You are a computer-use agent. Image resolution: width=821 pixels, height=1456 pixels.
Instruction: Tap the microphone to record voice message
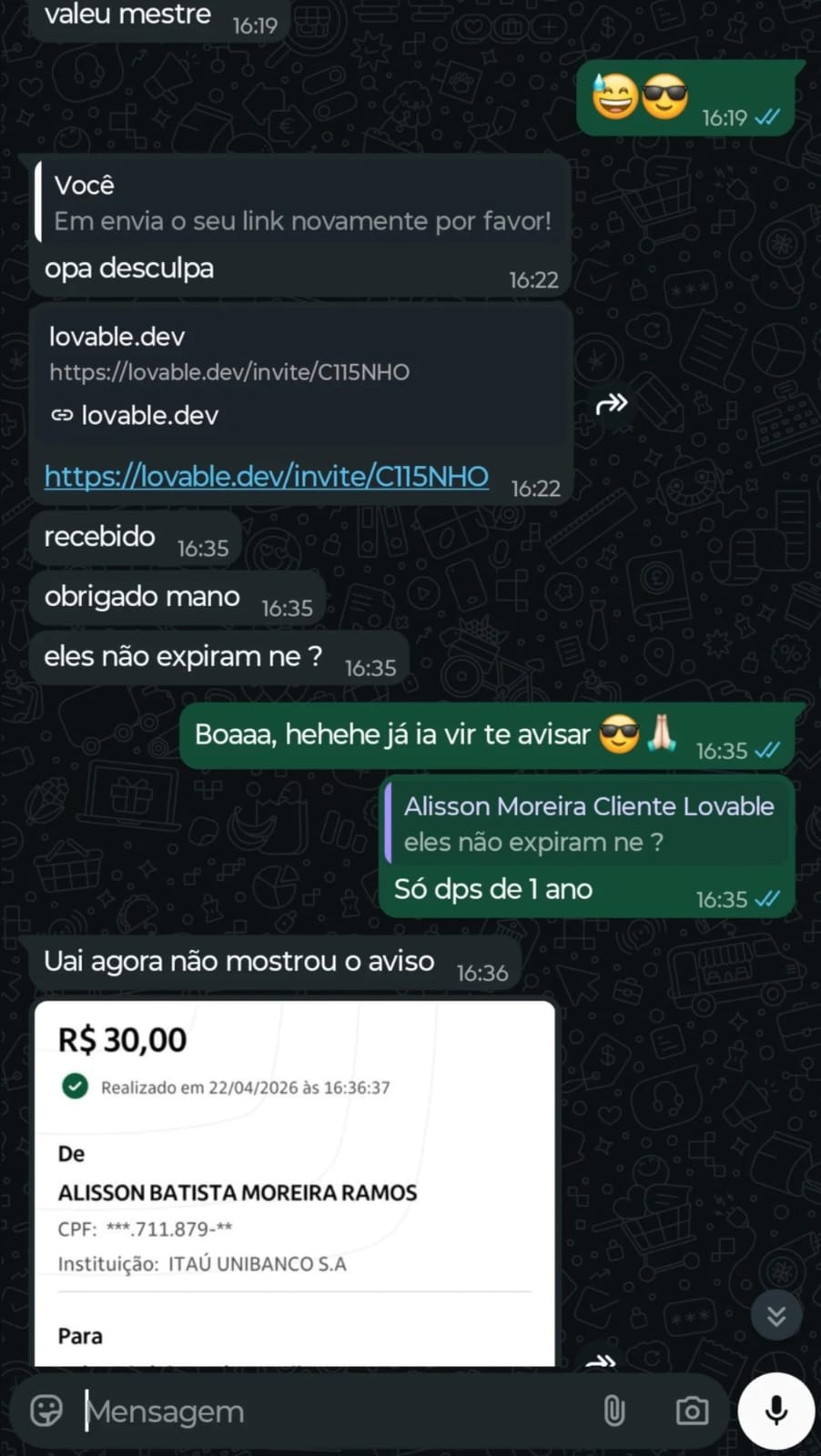tap(775, 1410)
